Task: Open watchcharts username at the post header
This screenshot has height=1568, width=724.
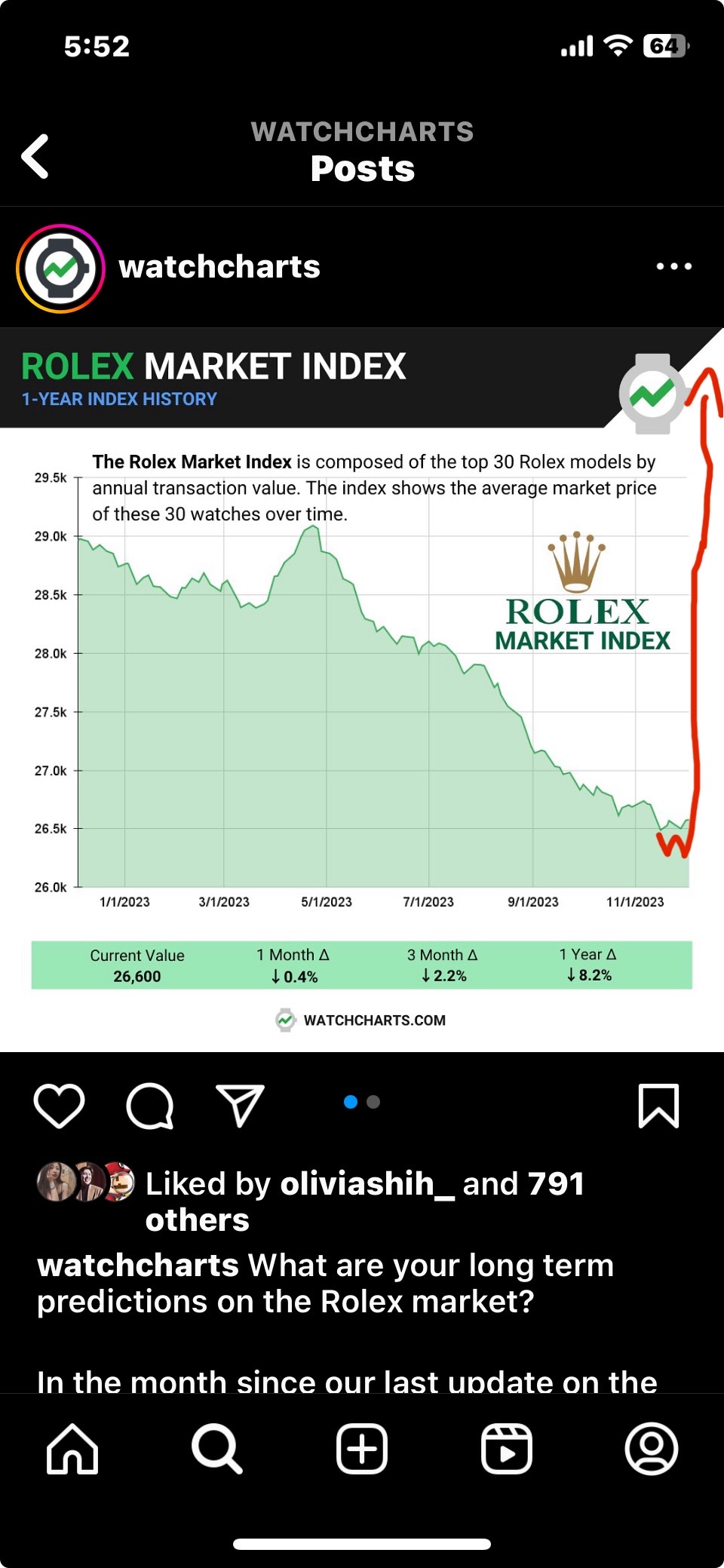Action: [x=219, y=267]
